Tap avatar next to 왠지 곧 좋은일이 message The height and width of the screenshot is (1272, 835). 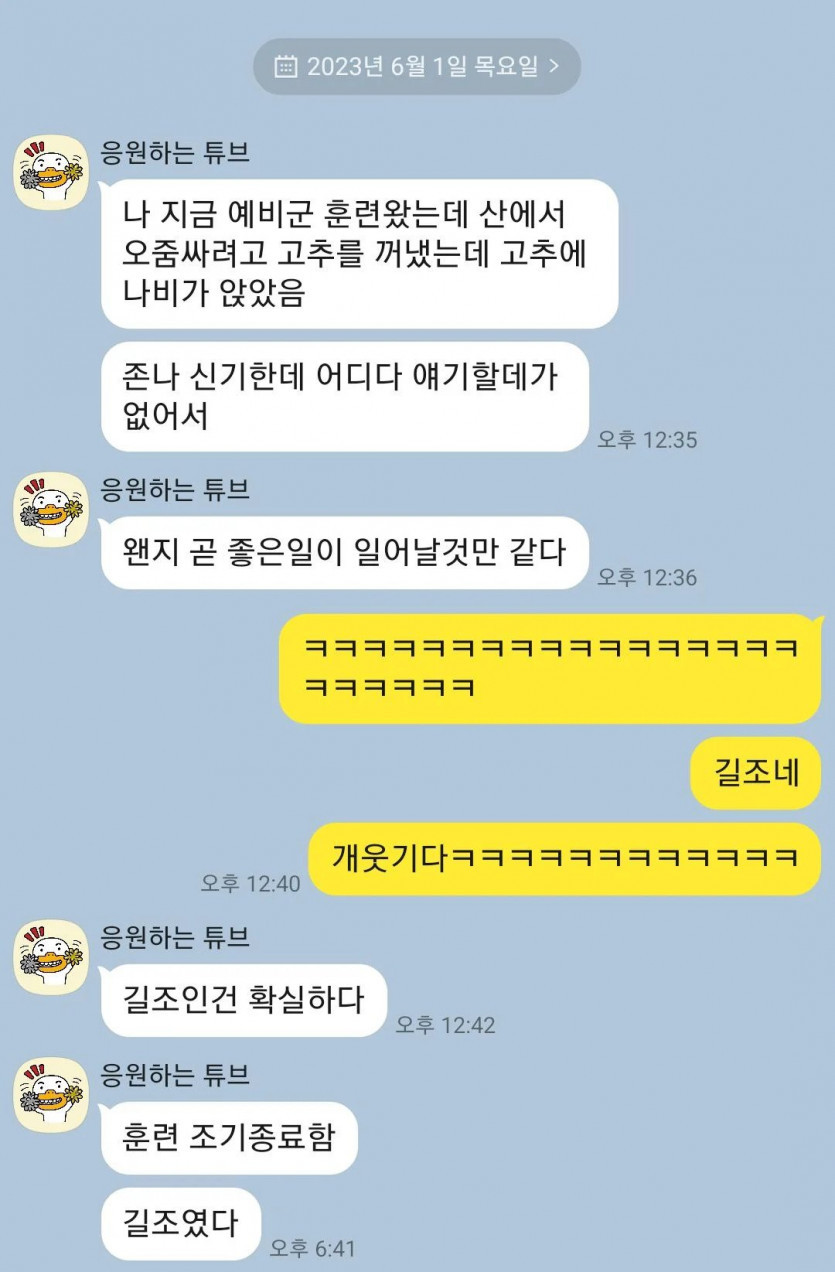click(x=50, y=510)
